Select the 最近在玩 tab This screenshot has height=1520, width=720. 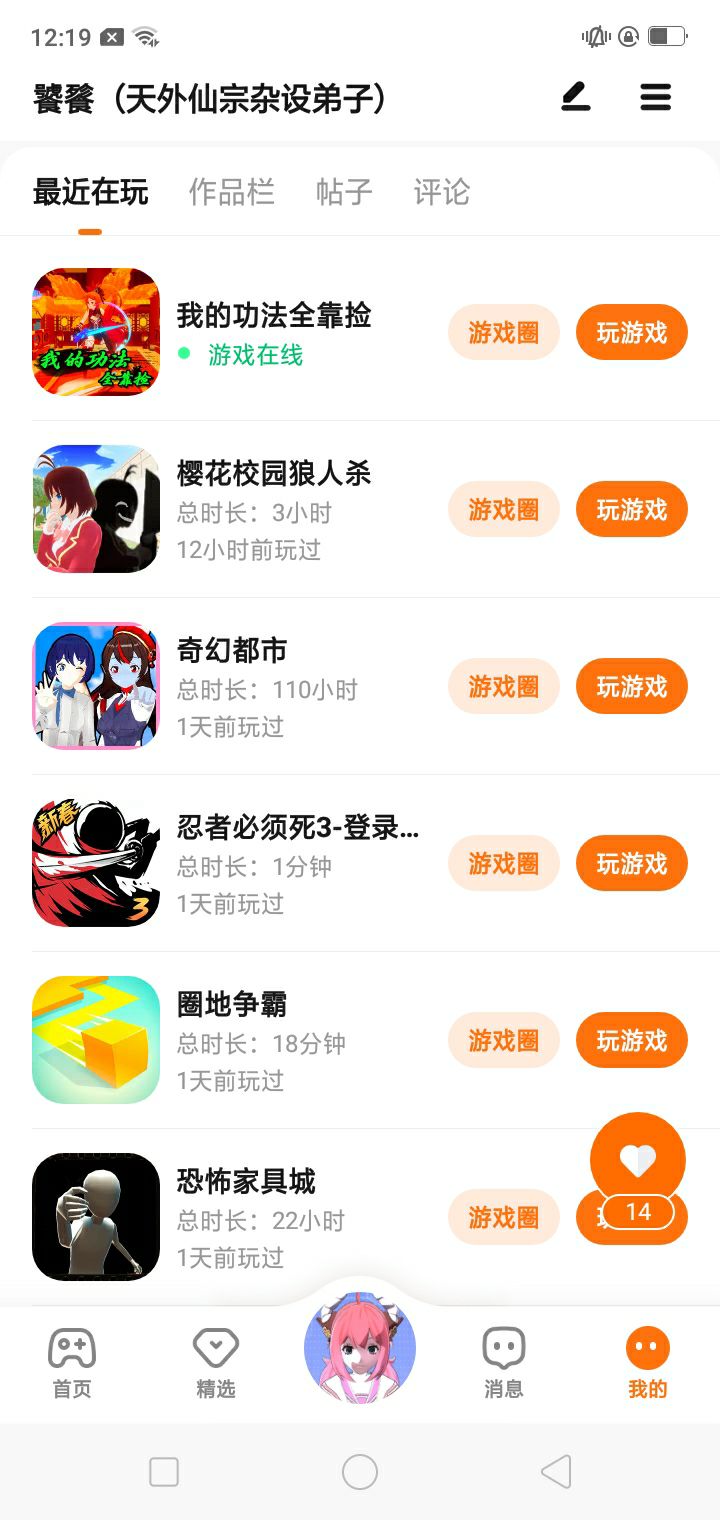point(90,192)
